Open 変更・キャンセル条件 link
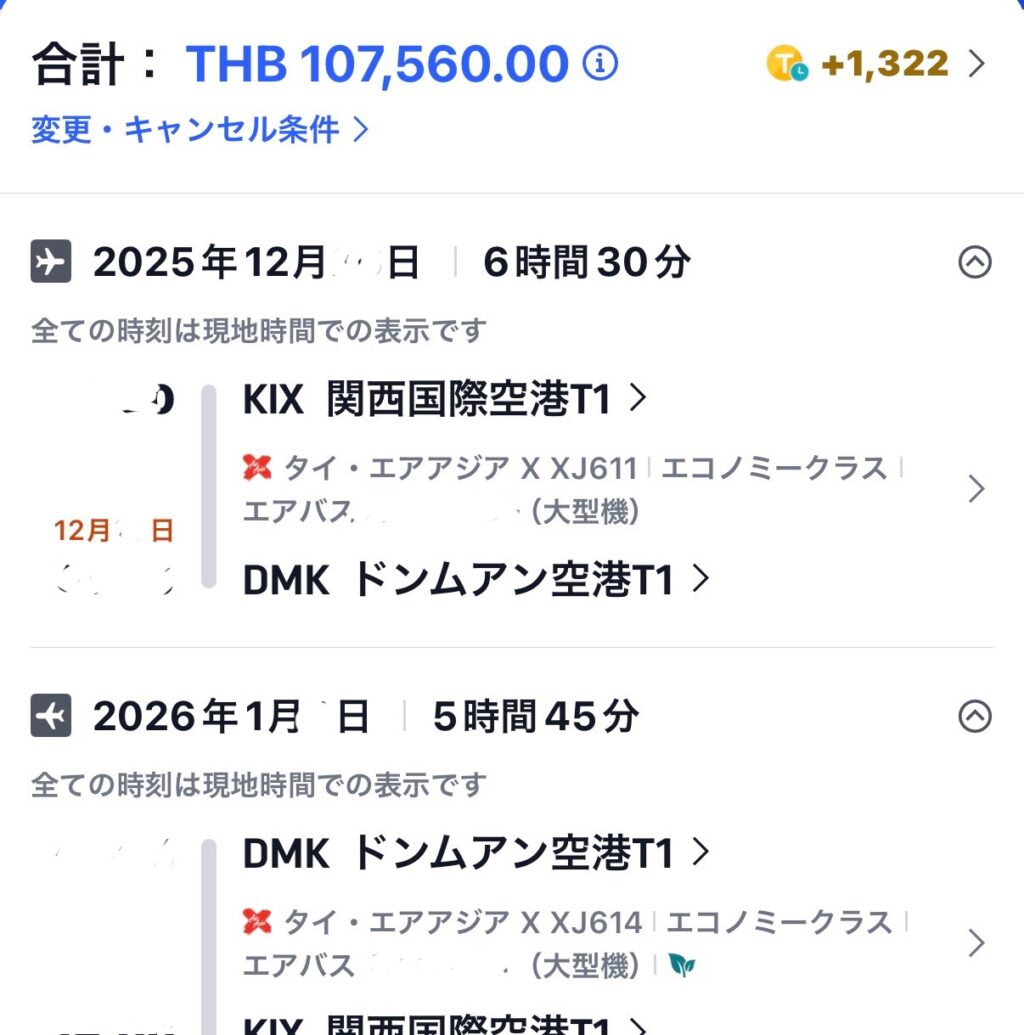1024x1035 pixels. (200, 129)
